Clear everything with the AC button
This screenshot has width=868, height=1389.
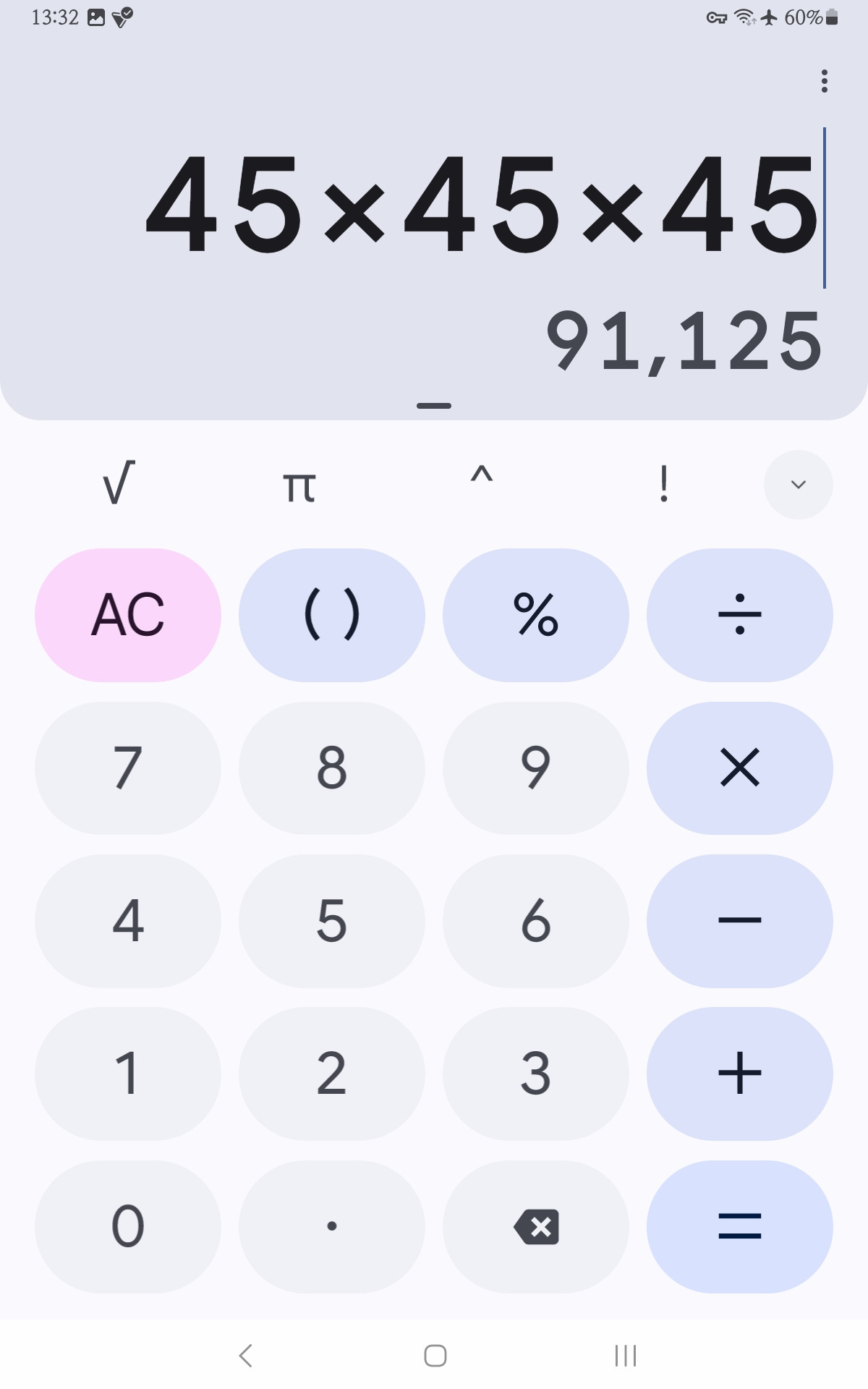[x=128, y=615]
